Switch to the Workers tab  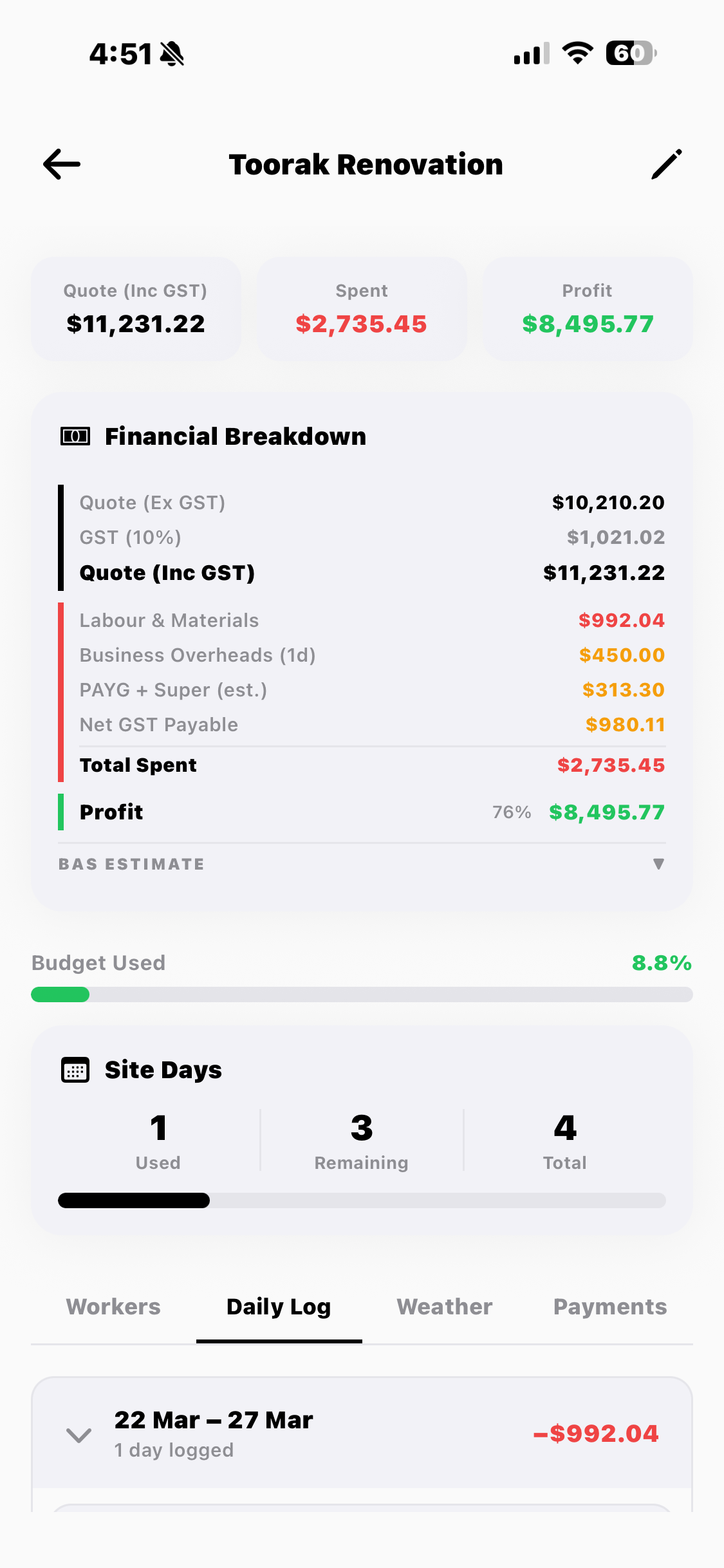[x=113, y=1307]
